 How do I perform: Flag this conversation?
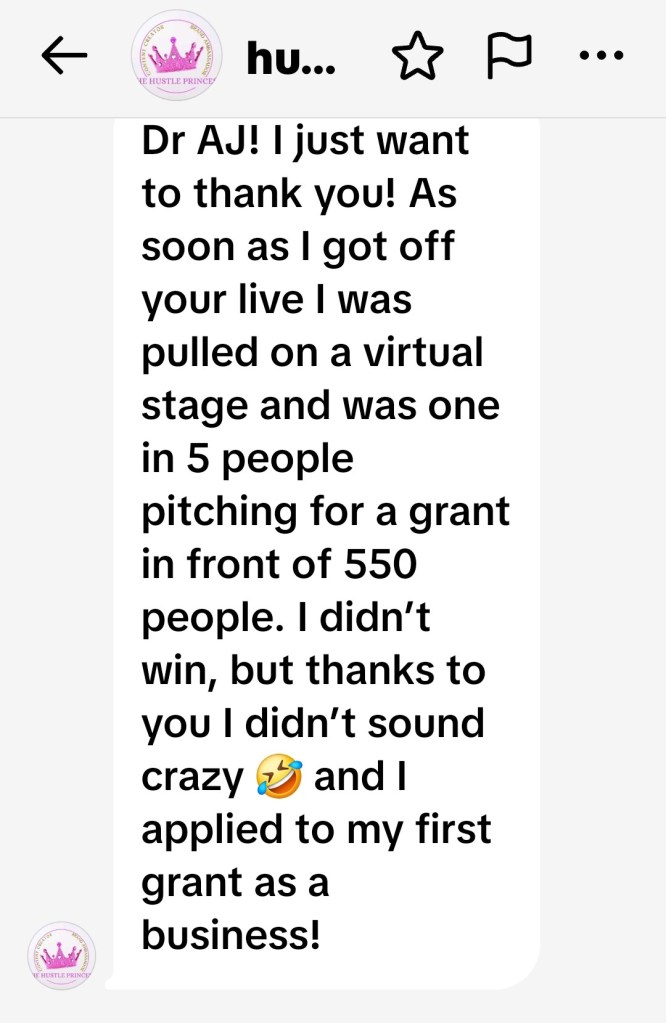(x=508, y=56)
